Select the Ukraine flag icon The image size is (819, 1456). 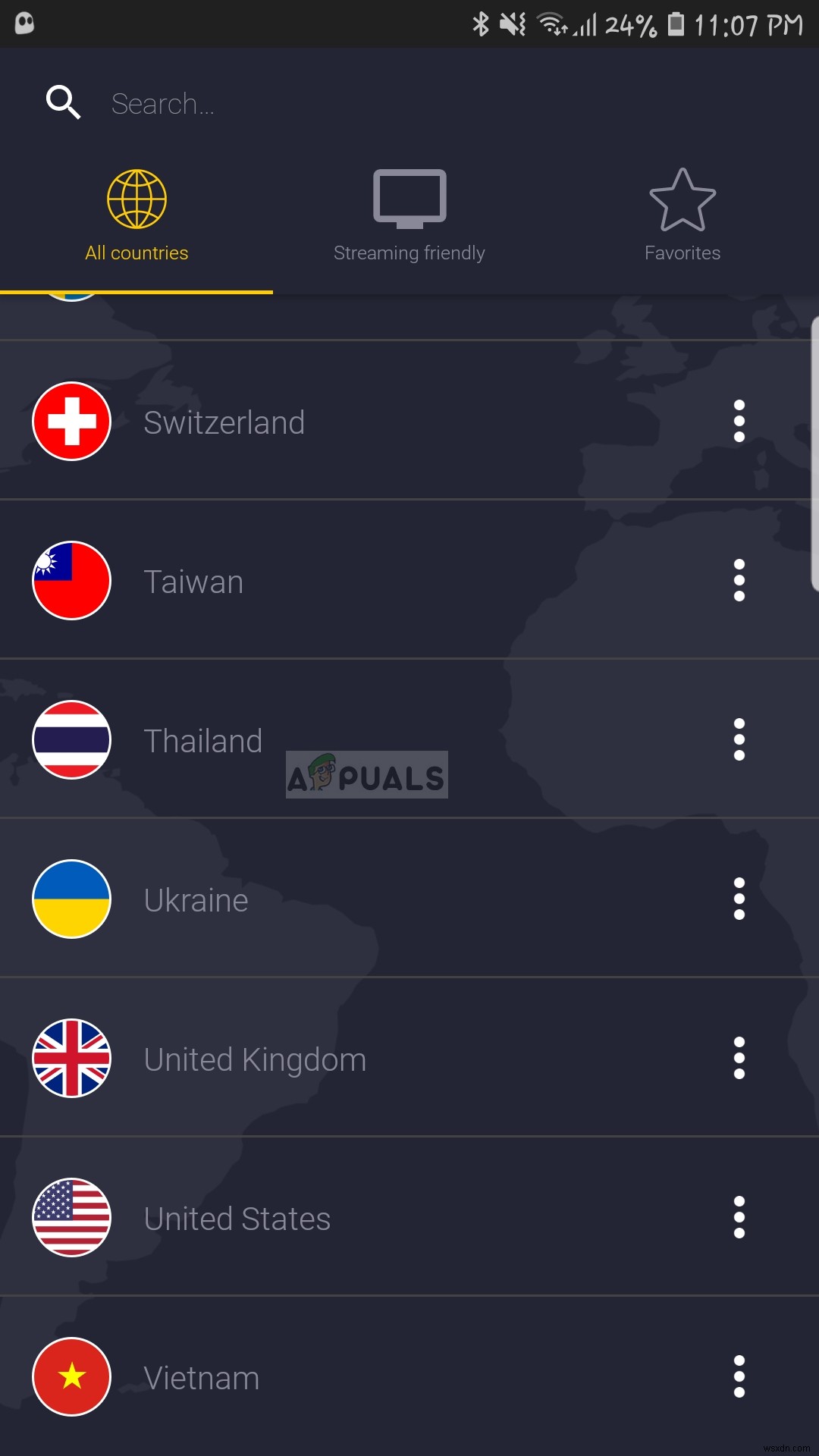pyautogui.click(x=71, y=899)
